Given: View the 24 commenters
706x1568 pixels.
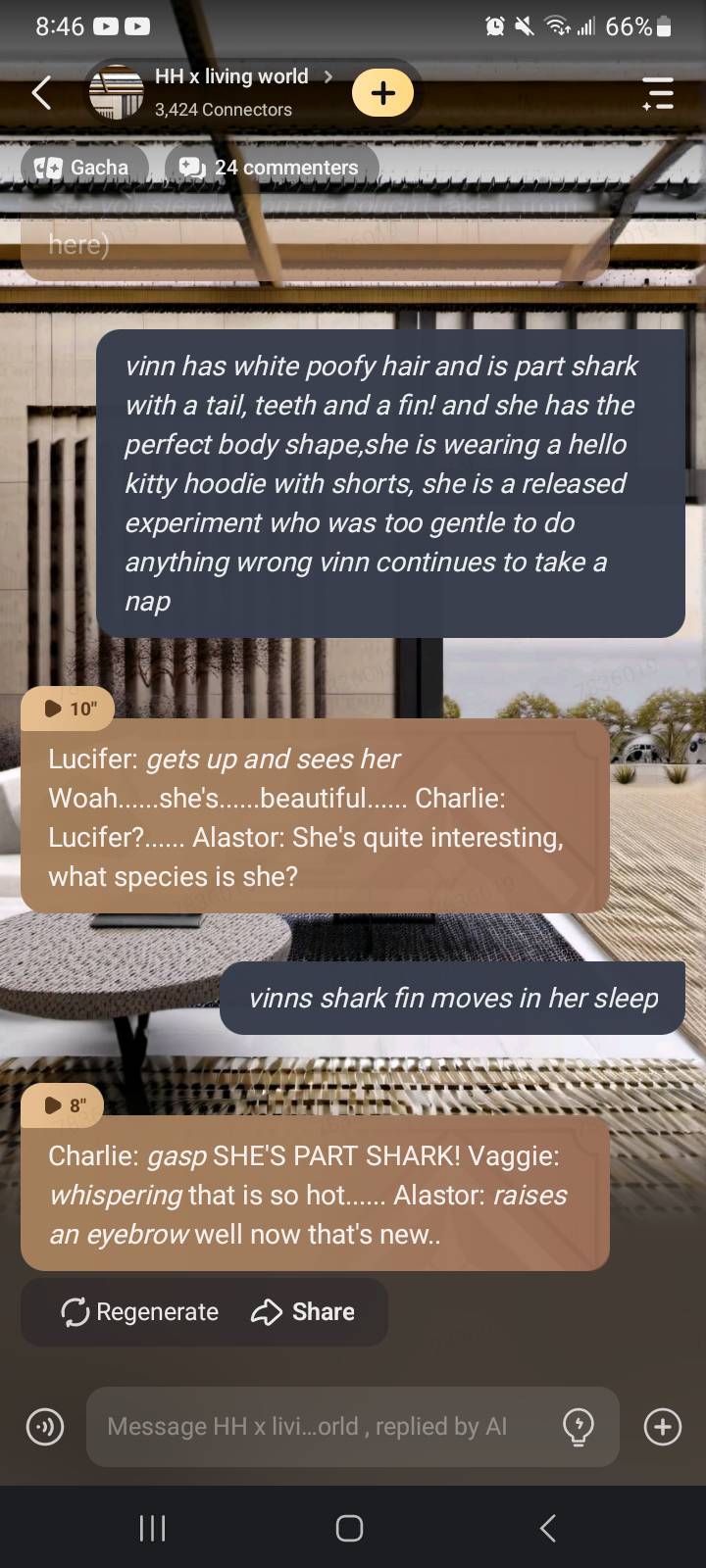Looking at the screenshot, I should pos(271,168).
